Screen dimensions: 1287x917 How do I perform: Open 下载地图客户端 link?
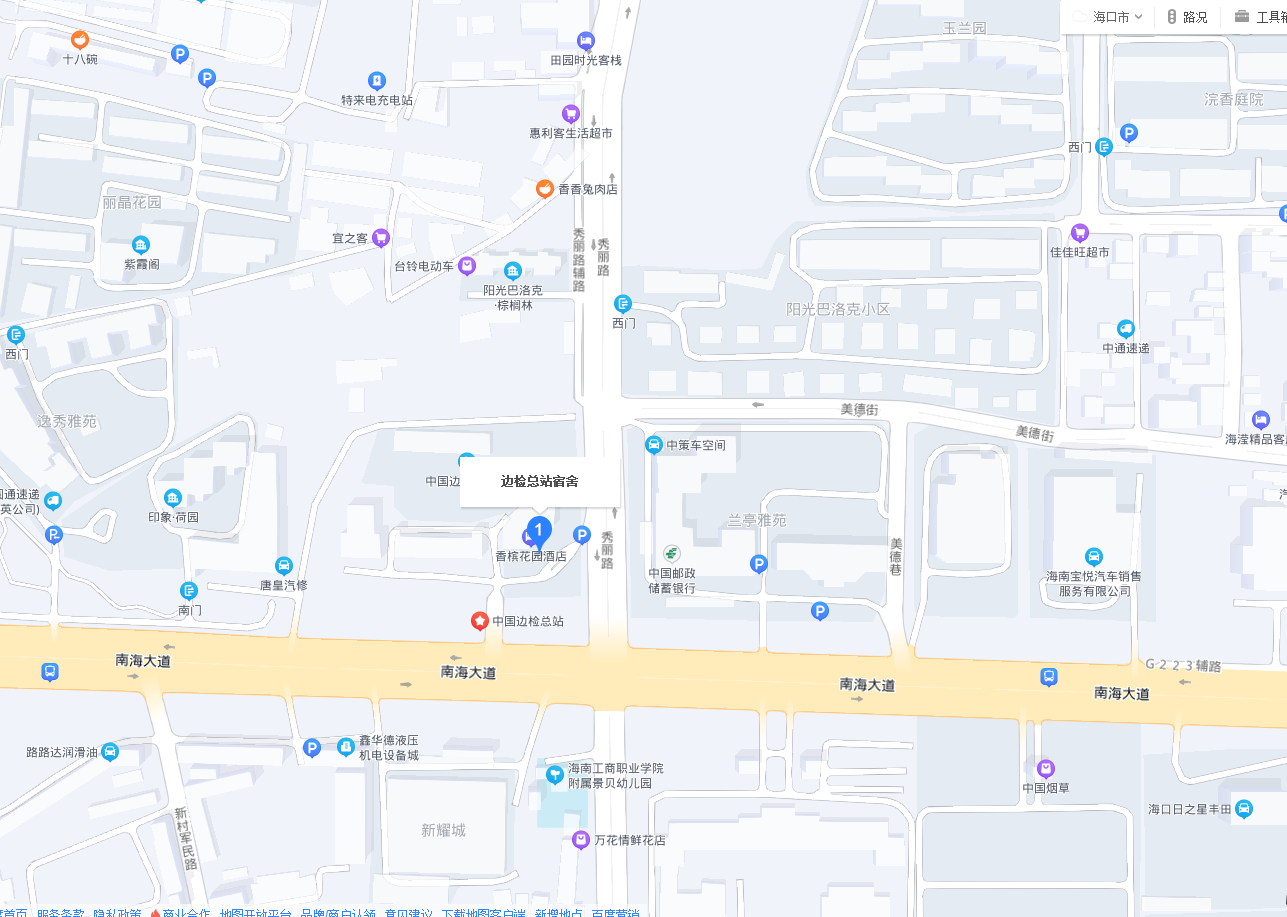click(484, 912)
